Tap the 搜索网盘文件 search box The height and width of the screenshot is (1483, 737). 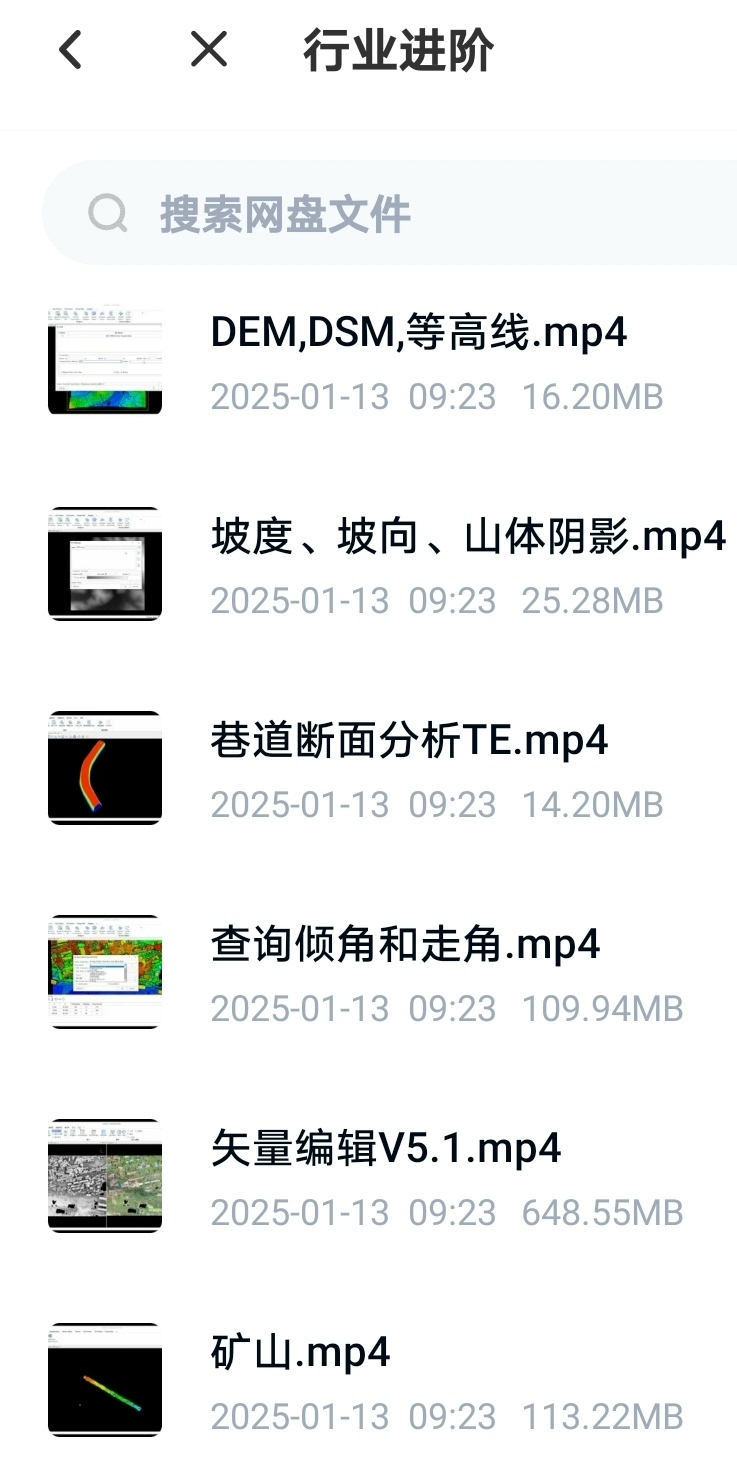pyautogui.click(x=390, y=213)
